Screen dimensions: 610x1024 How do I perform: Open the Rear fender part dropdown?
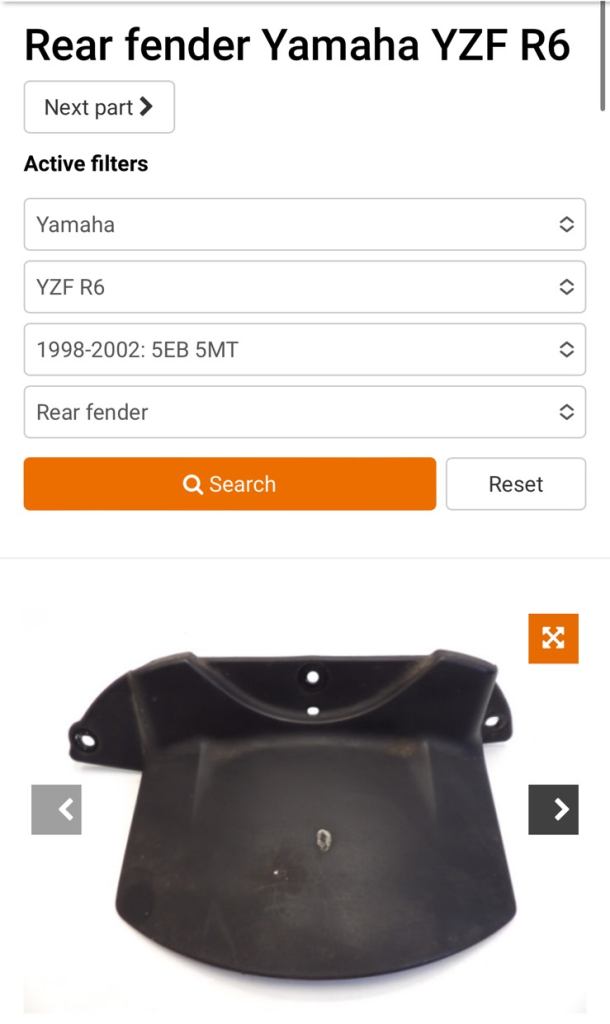pos(304,412)
